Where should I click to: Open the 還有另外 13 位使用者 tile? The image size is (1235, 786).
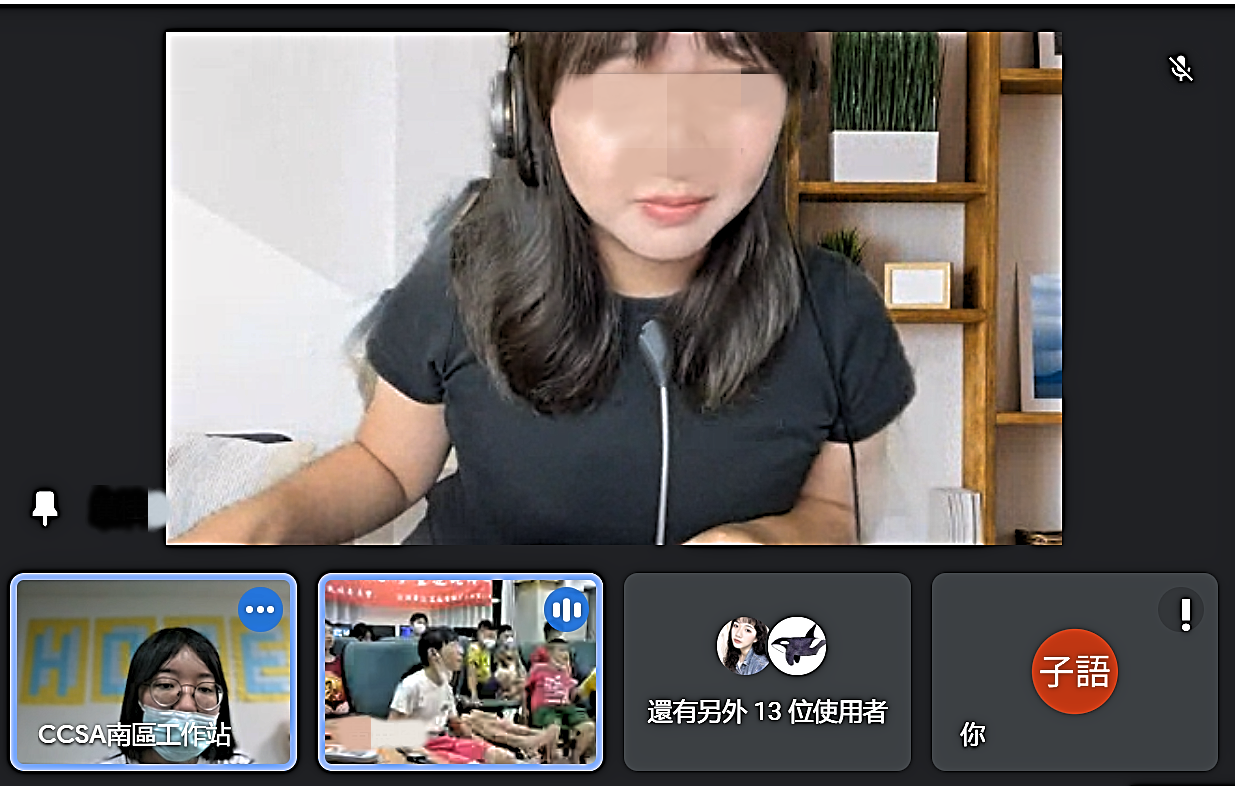pyautogui.click(x=767, y=672)
